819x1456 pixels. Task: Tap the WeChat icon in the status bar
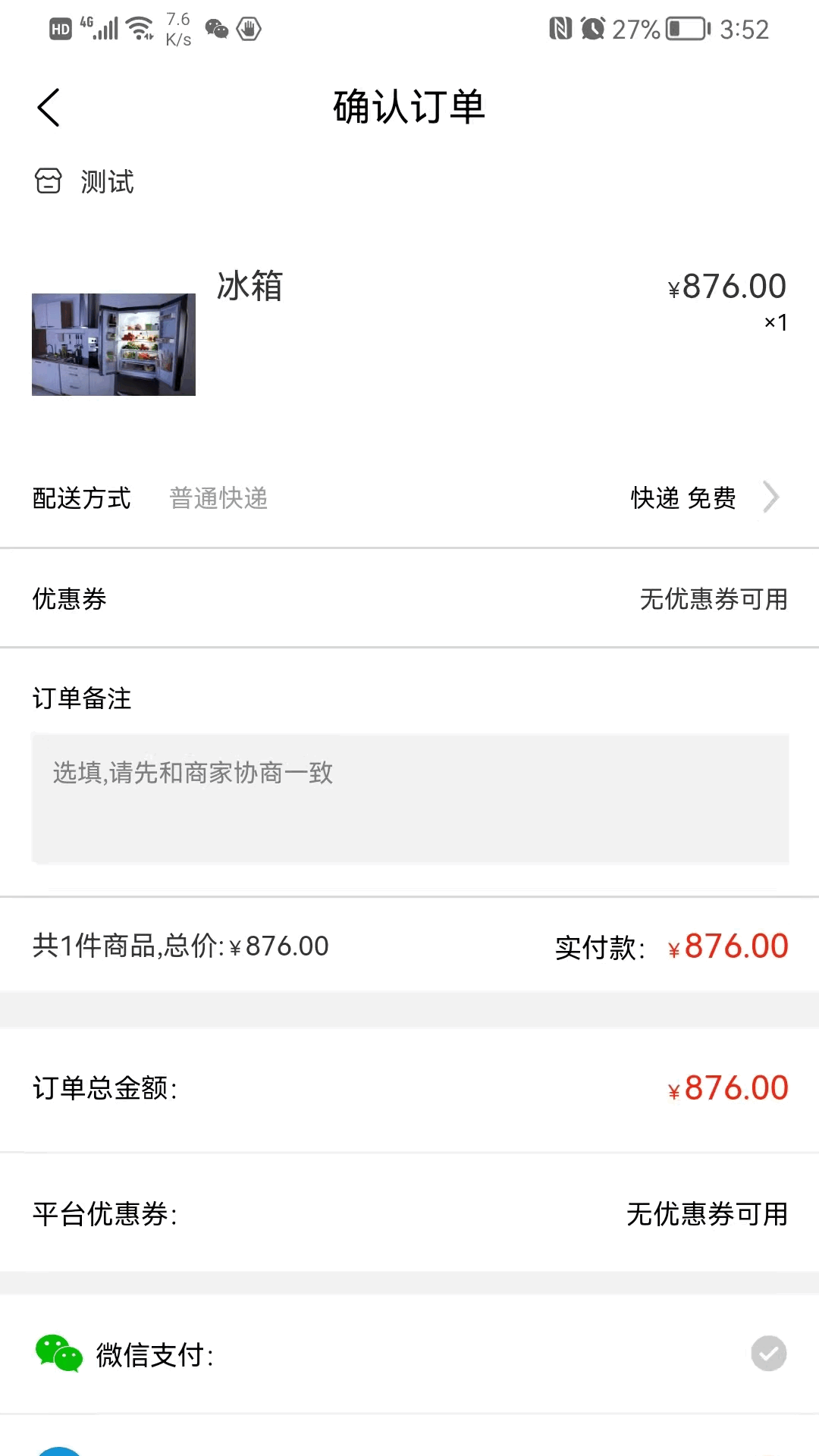pyautogui.click(x=218, y=30)
